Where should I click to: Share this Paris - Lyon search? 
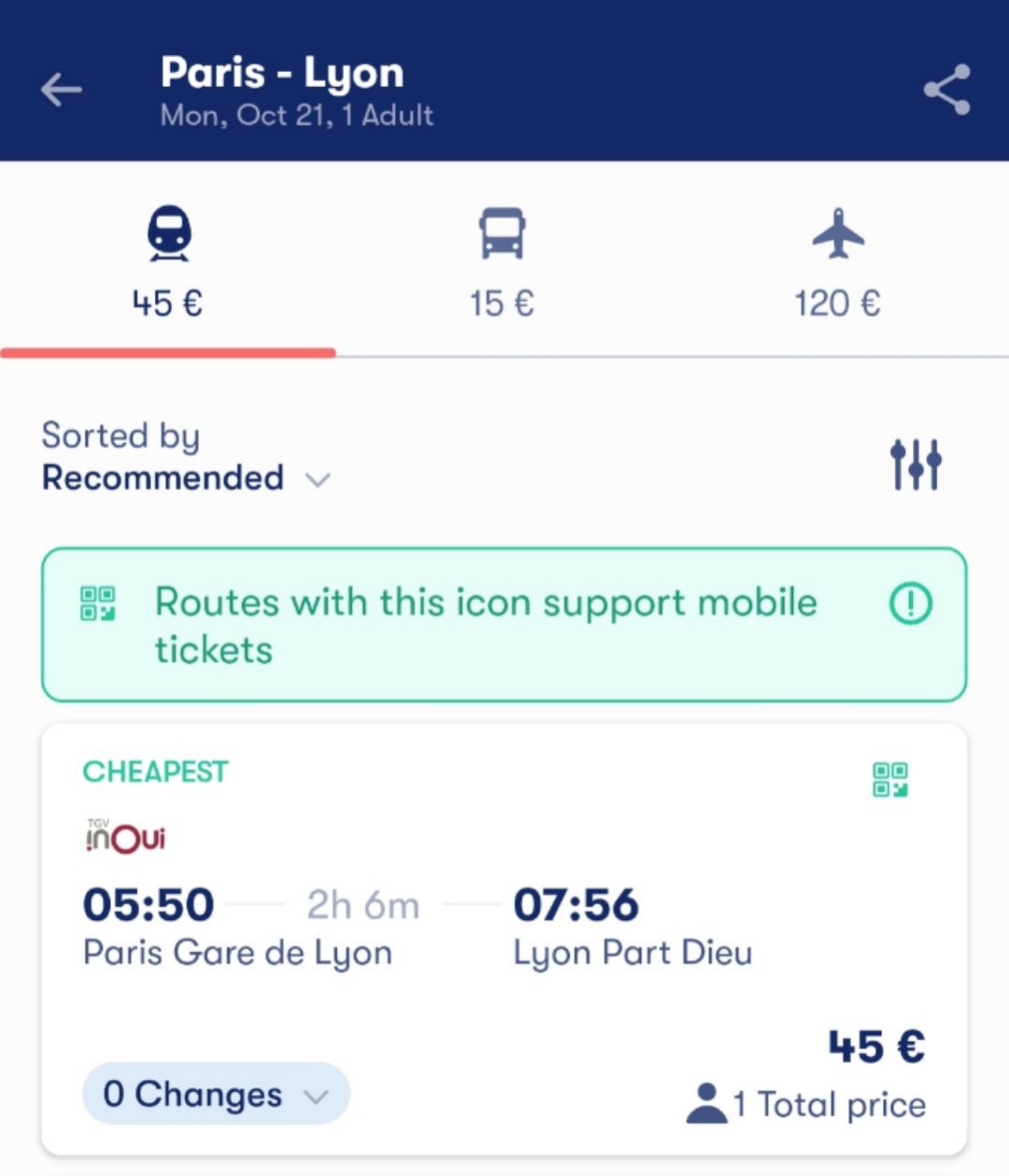(946, 90)
